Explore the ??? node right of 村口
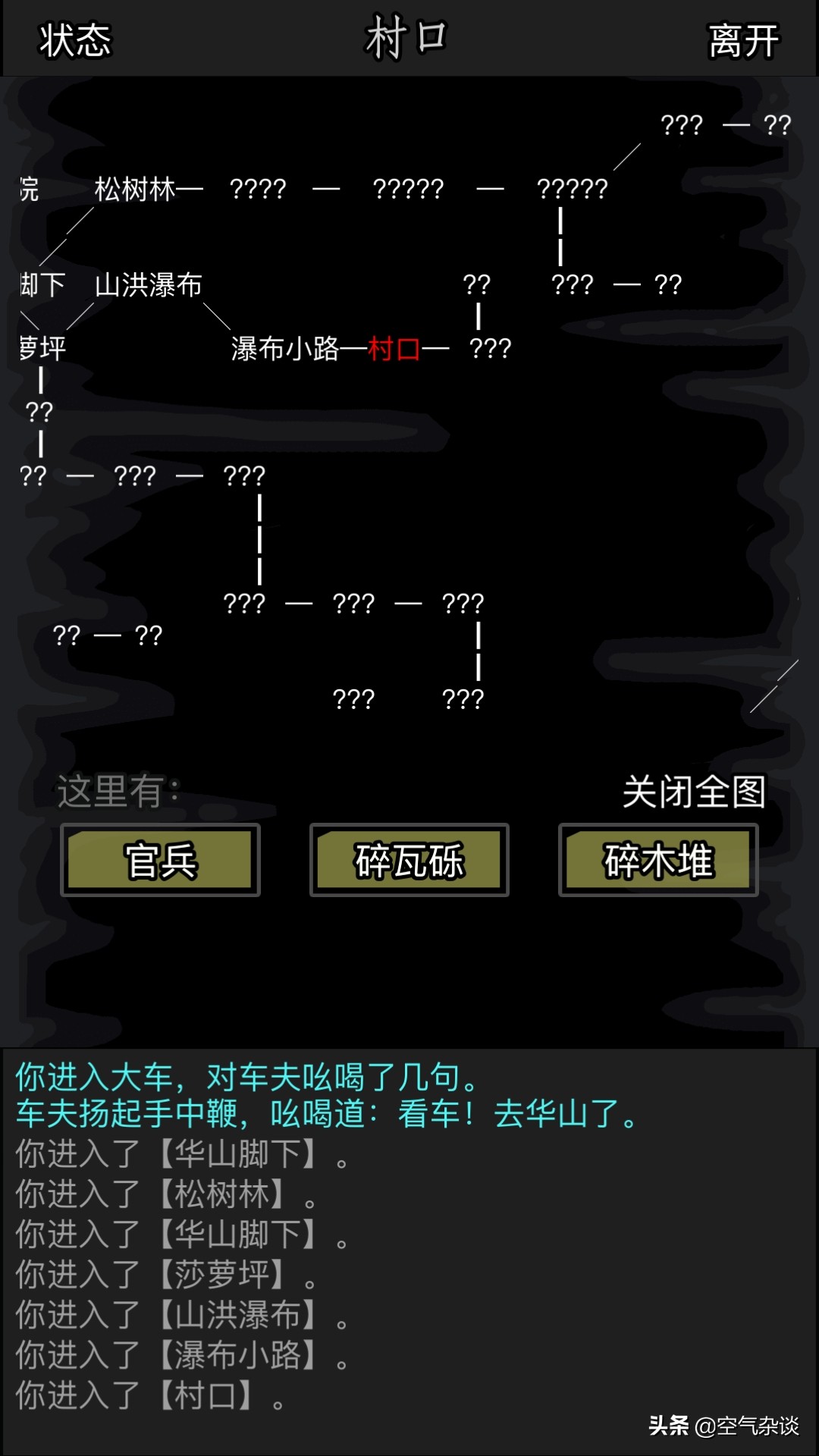This screenshot has width=819, height=1456. tap(491, 349)
